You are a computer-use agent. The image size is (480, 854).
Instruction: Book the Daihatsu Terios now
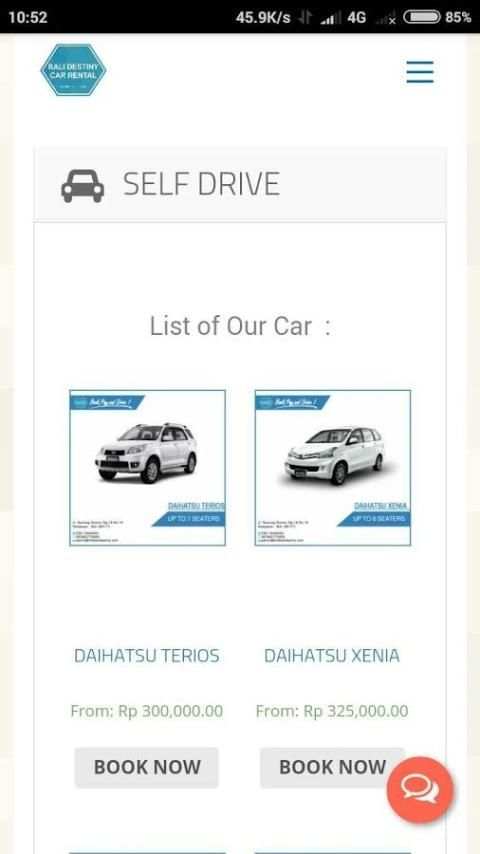147,767
